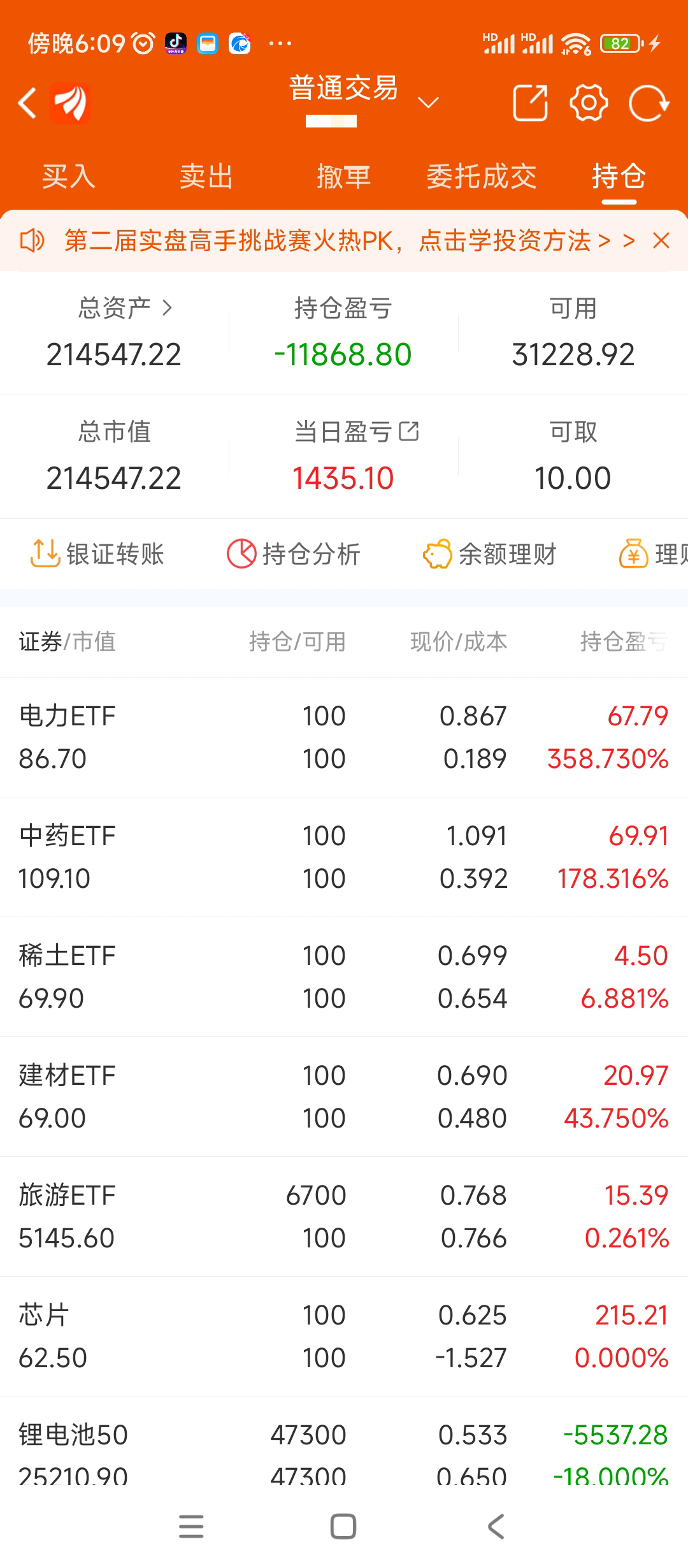Open the 撤单 tab

(x=344, y=177)
